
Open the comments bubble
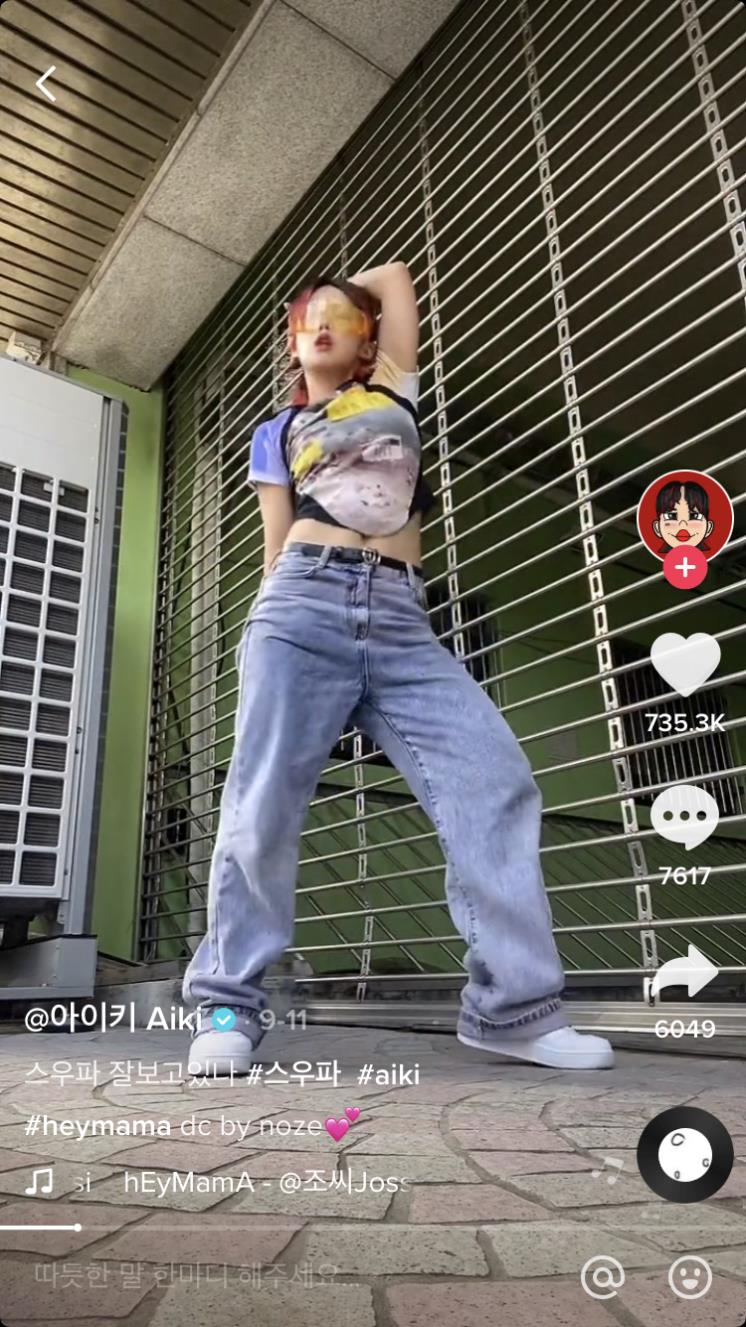pos(685,817)
